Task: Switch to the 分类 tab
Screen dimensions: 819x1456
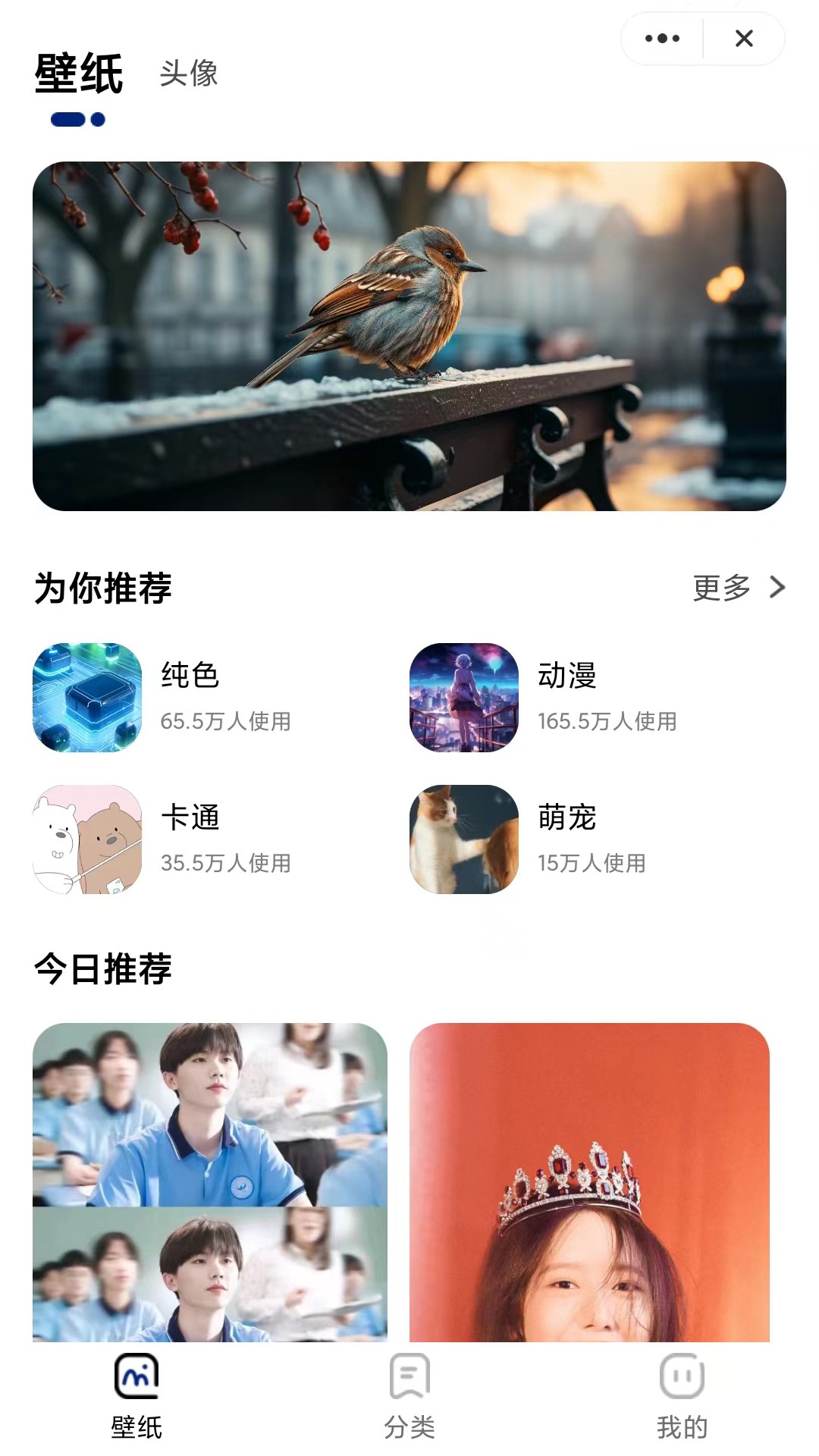Action: click(x=409, y=1395)
